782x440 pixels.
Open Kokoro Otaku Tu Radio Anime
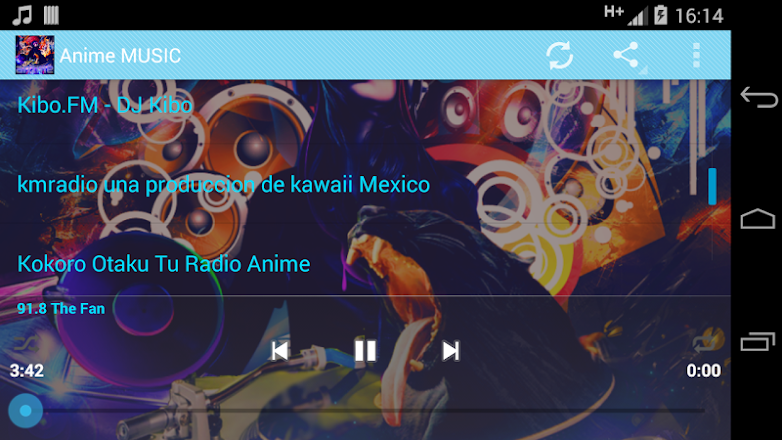pos(365,264)
